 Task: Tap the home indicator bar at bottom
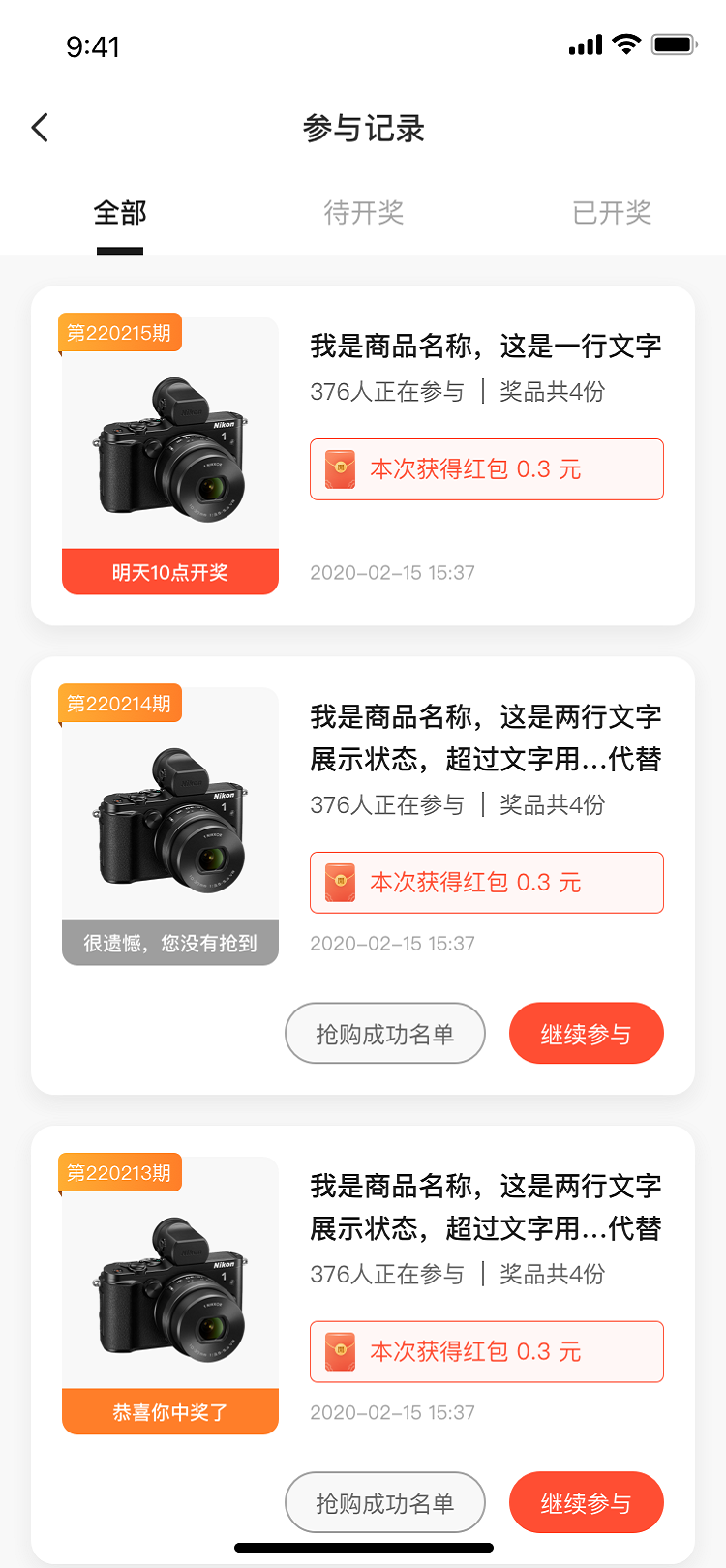tap(363, 1546)
